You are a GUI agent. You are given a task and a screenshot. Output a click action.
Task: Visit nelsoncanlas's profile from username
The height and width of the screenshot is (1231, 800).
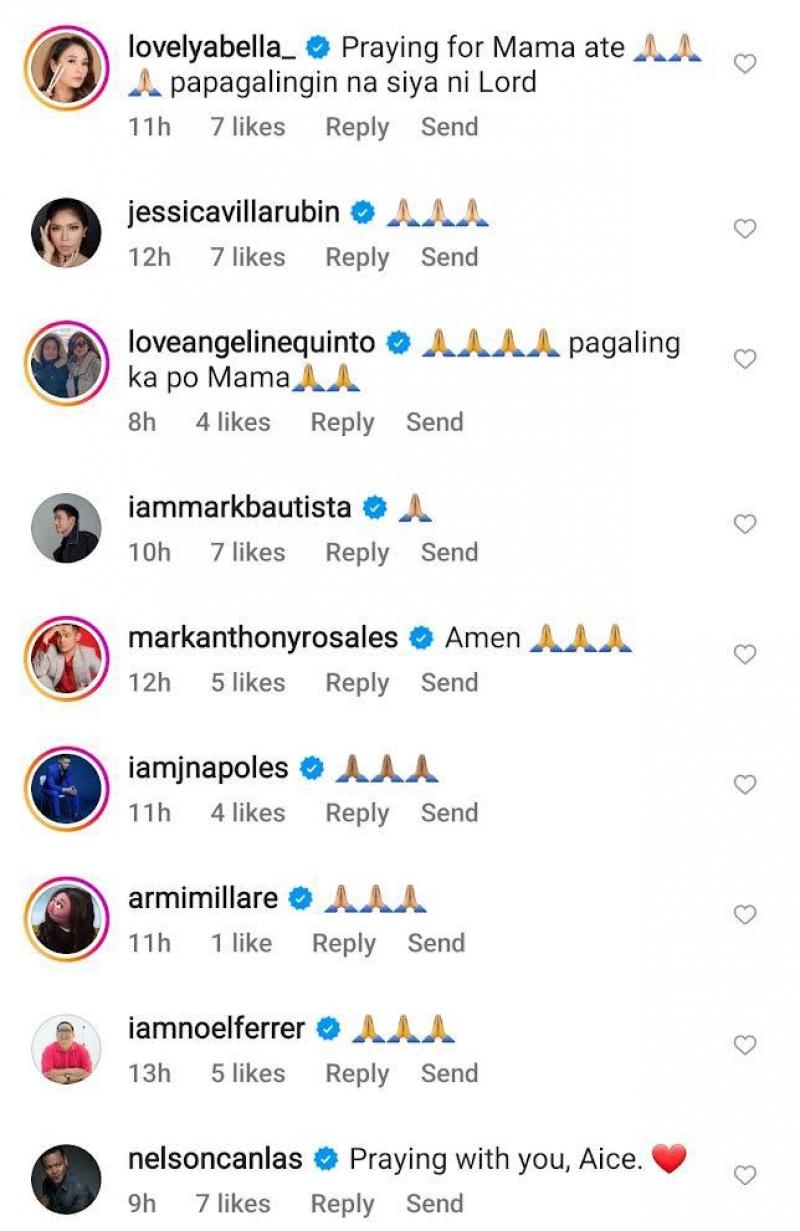pos(216,1159)
